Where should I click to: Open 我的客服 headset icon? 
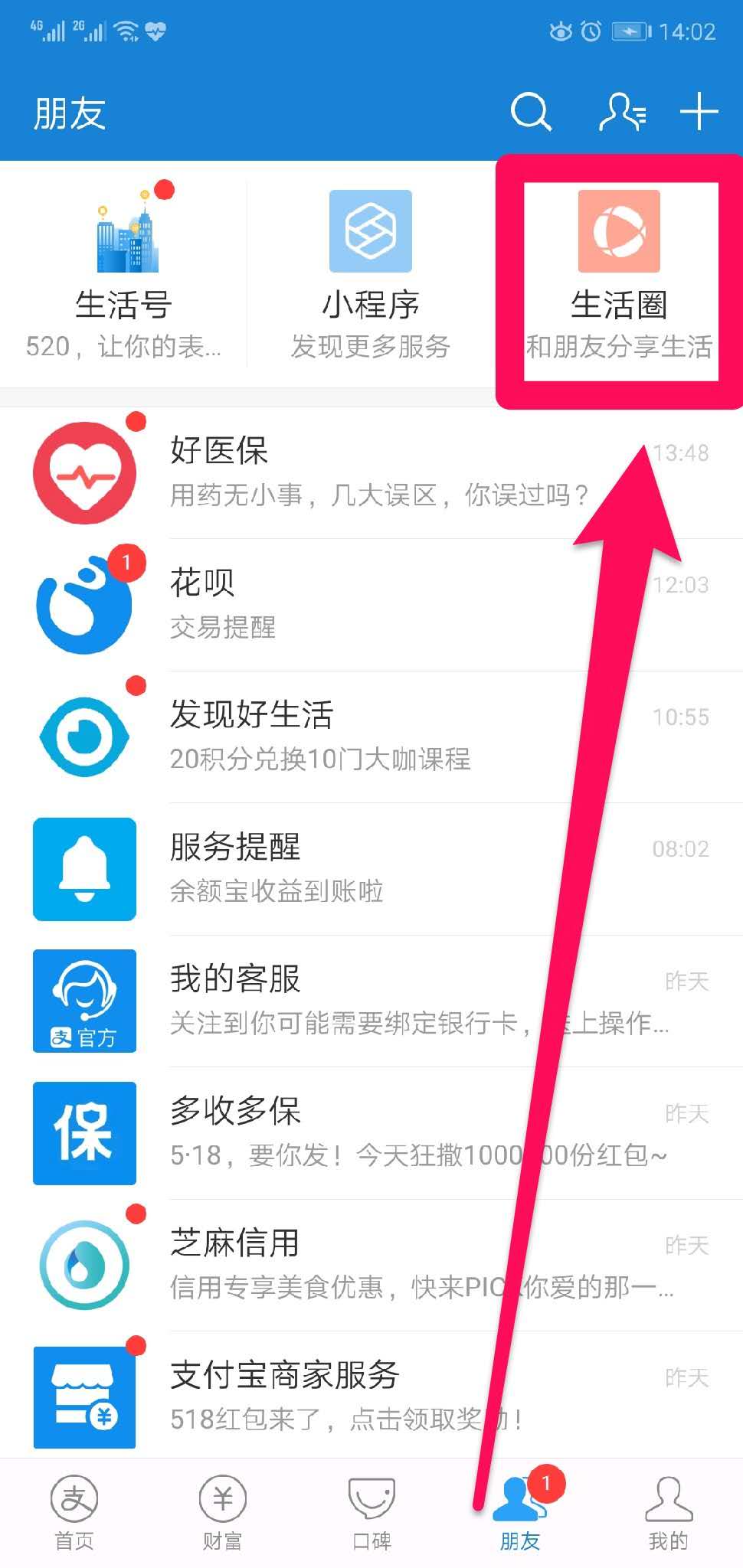point(84,1001)
